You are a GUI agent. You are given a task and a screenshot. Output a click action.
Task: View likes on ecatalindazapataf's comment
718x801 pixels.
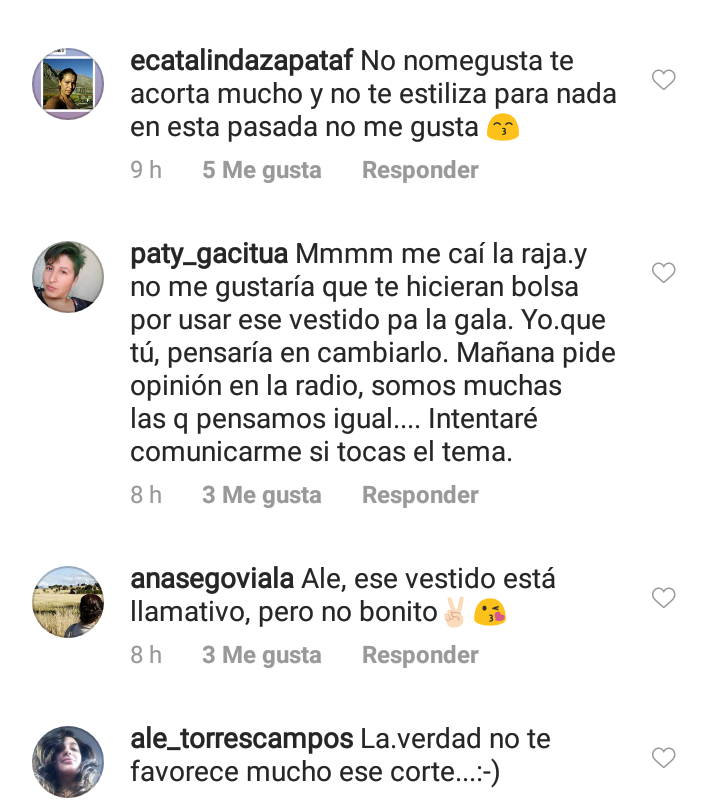tap(262, 170)
